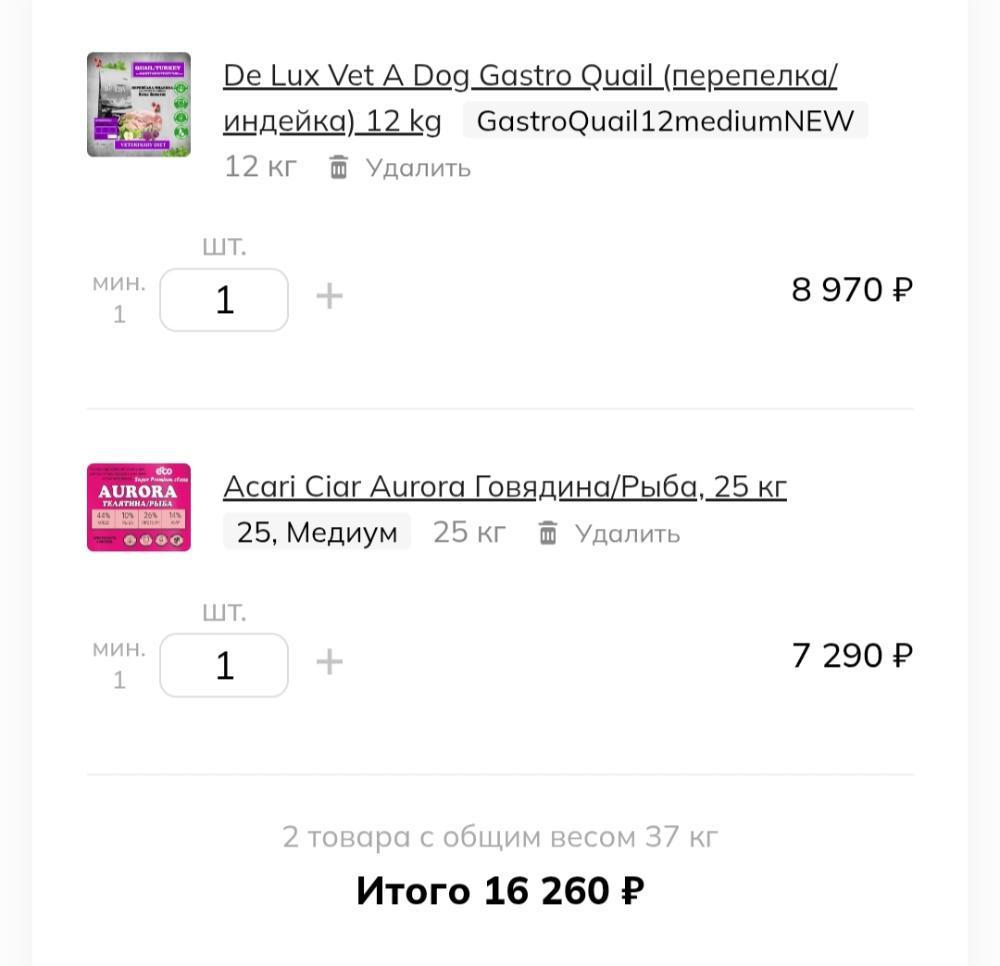Open the De Lux Vet A Dog Gastro Quail link
The image size is (1000, 966).
[530, 77]
